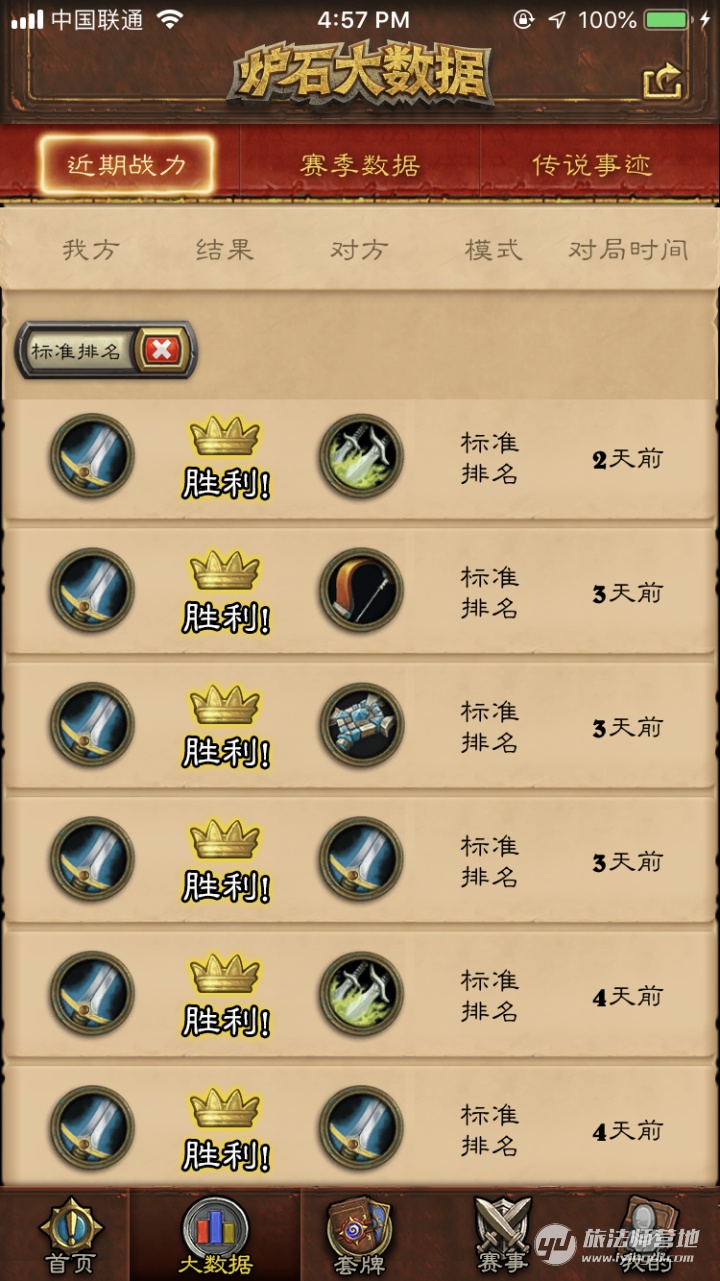
Task: Open the 我的 tab
Action: (645, 1236)
